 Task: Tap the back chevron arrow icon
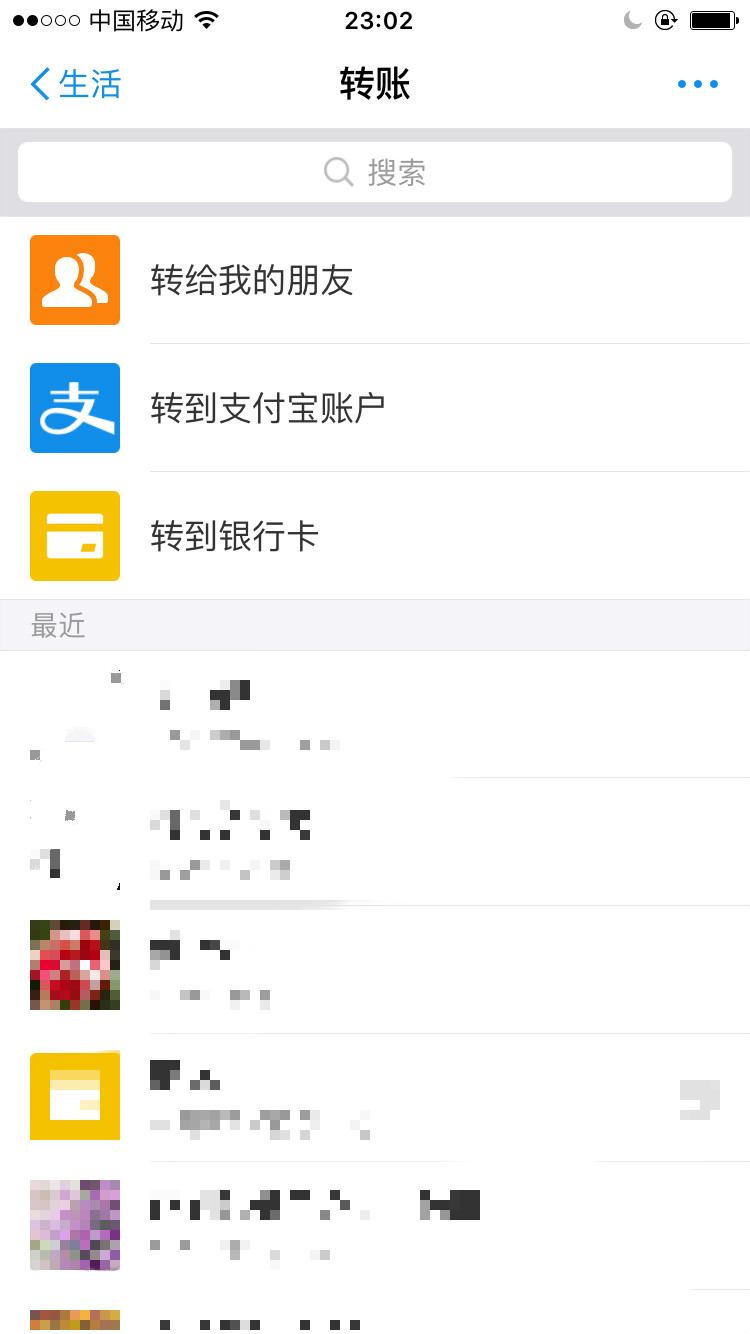coord(38,84)
